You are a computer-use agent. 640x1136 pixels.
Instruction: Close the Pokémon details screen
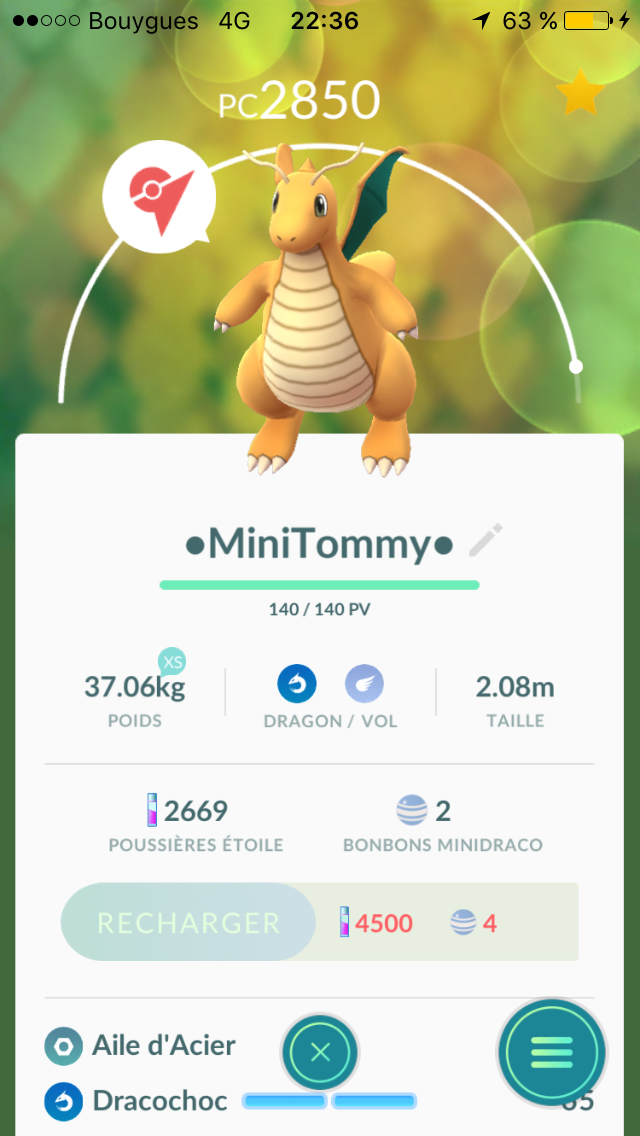[320, 1052]
